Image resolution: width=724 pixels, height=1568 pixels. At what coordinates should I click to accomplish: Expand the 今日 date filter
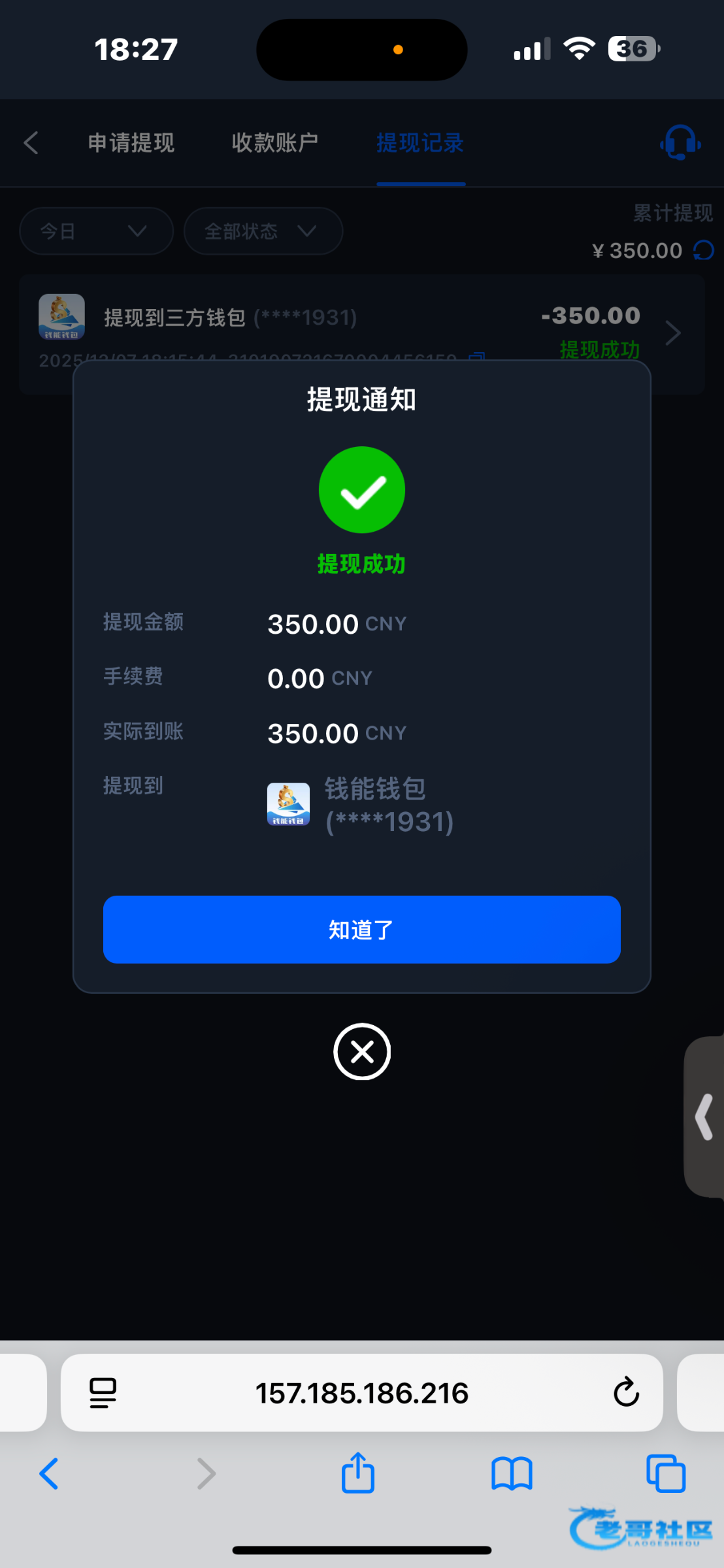[x=96, y=231]
